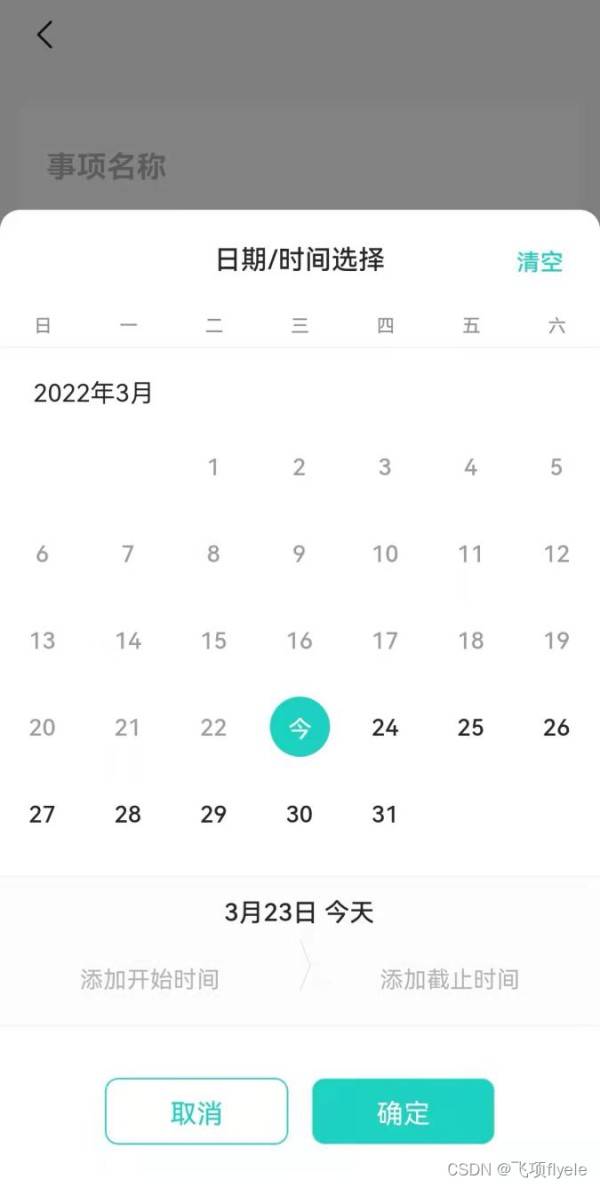Screen dimensions: 600x1187
Task: Choose day 28 in March
Action: (x=128, y=815)
